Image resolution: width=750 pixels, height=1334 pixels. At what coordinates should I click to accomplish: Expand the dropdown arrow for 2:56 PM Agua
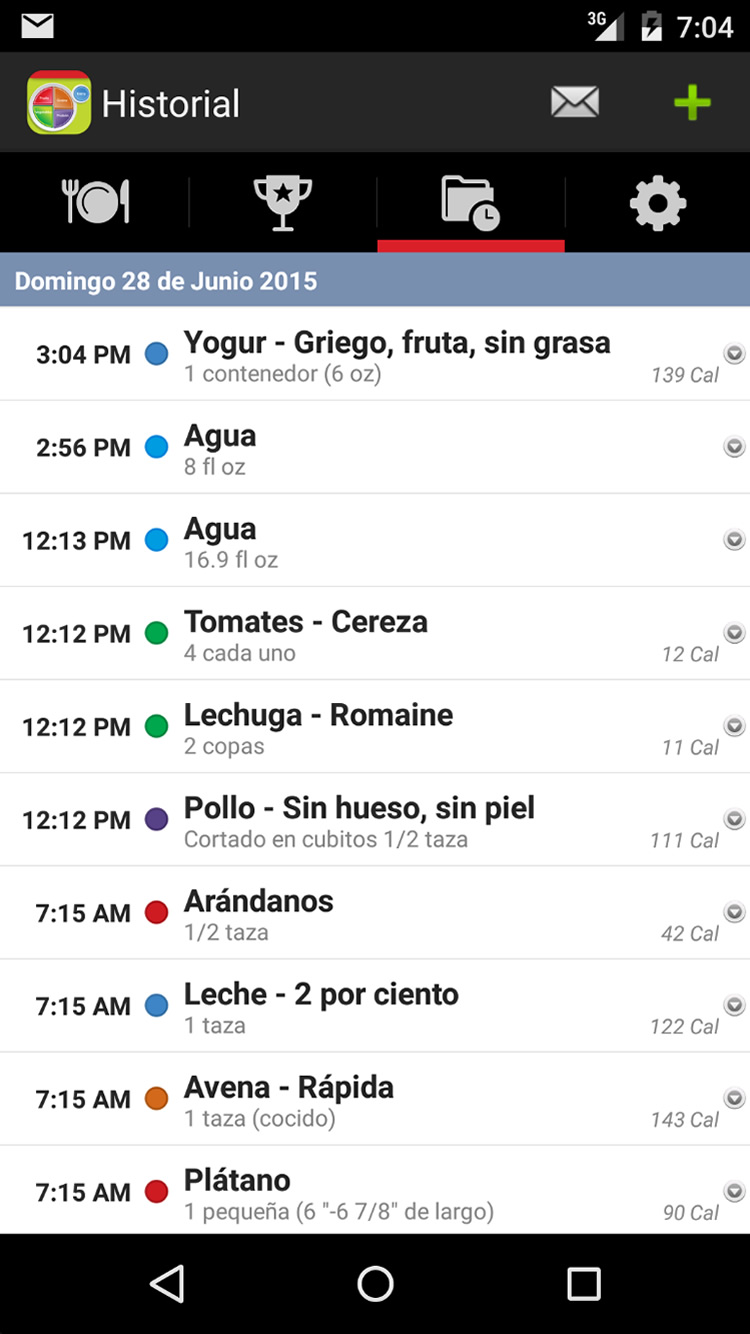(735, 447)
